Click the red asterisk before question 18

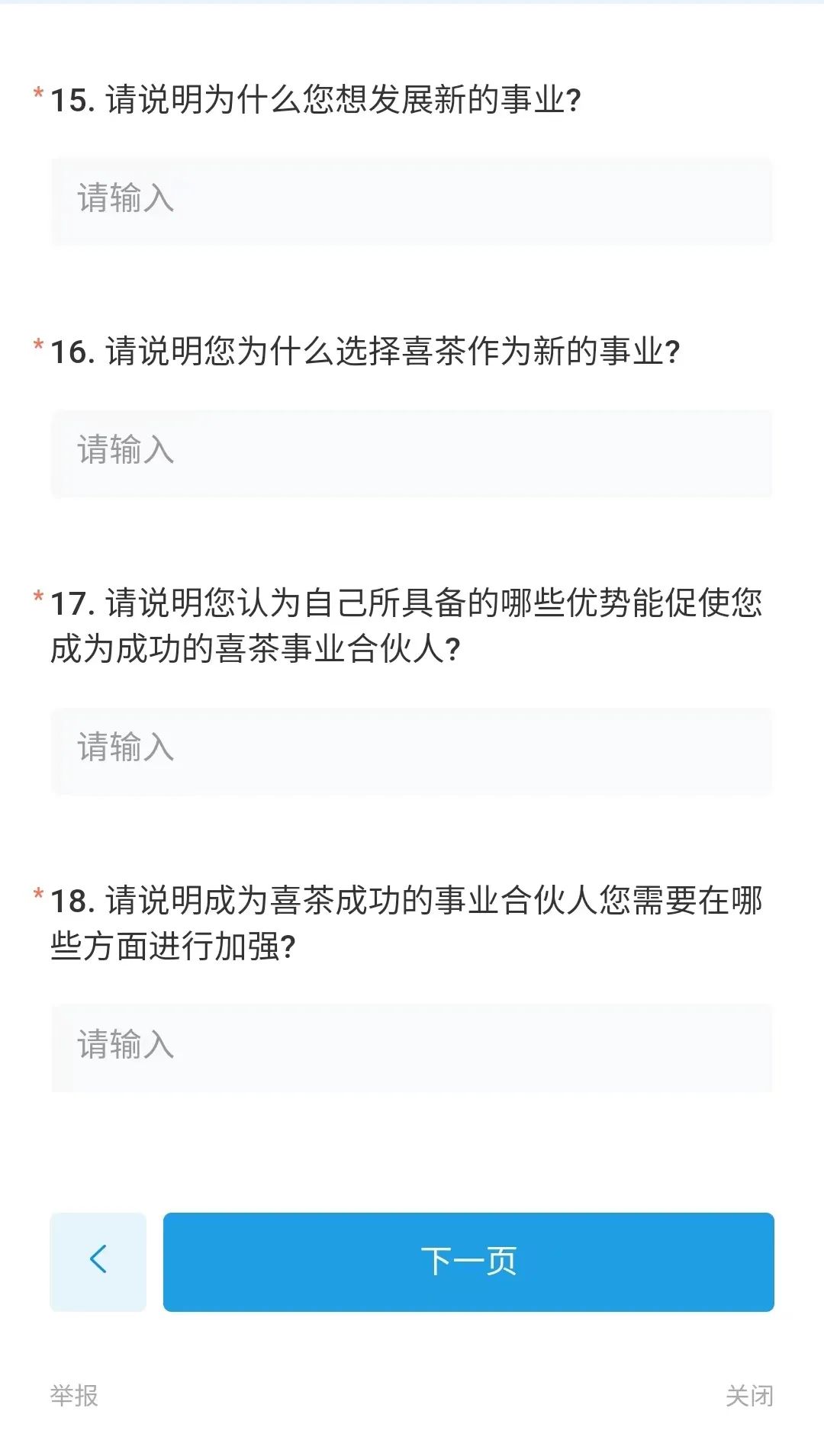tap(37, 894)
